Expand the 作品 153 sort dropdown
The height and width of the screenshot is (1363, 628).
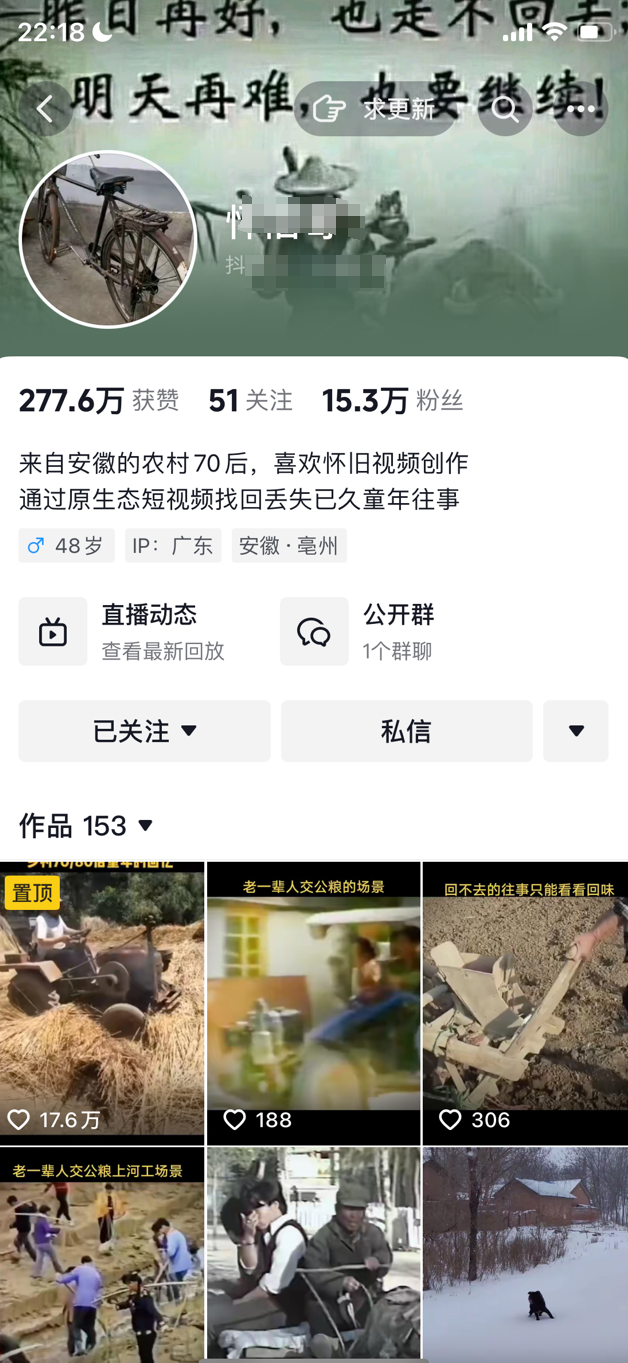point(88,825)
